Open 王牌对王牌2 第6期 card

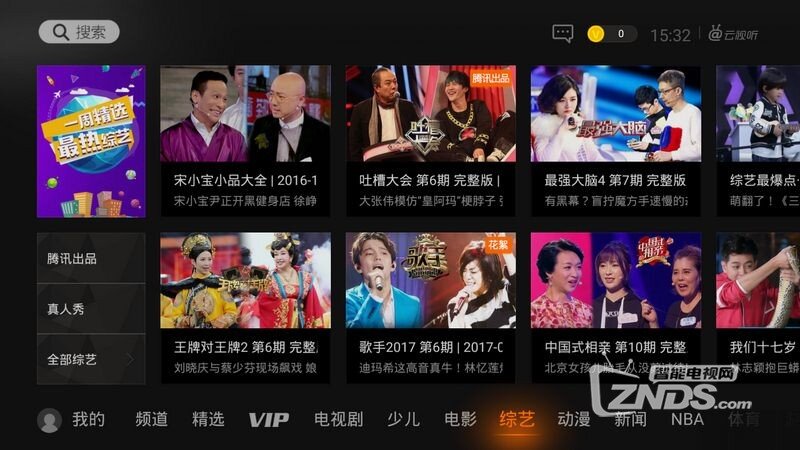(245, 307)
